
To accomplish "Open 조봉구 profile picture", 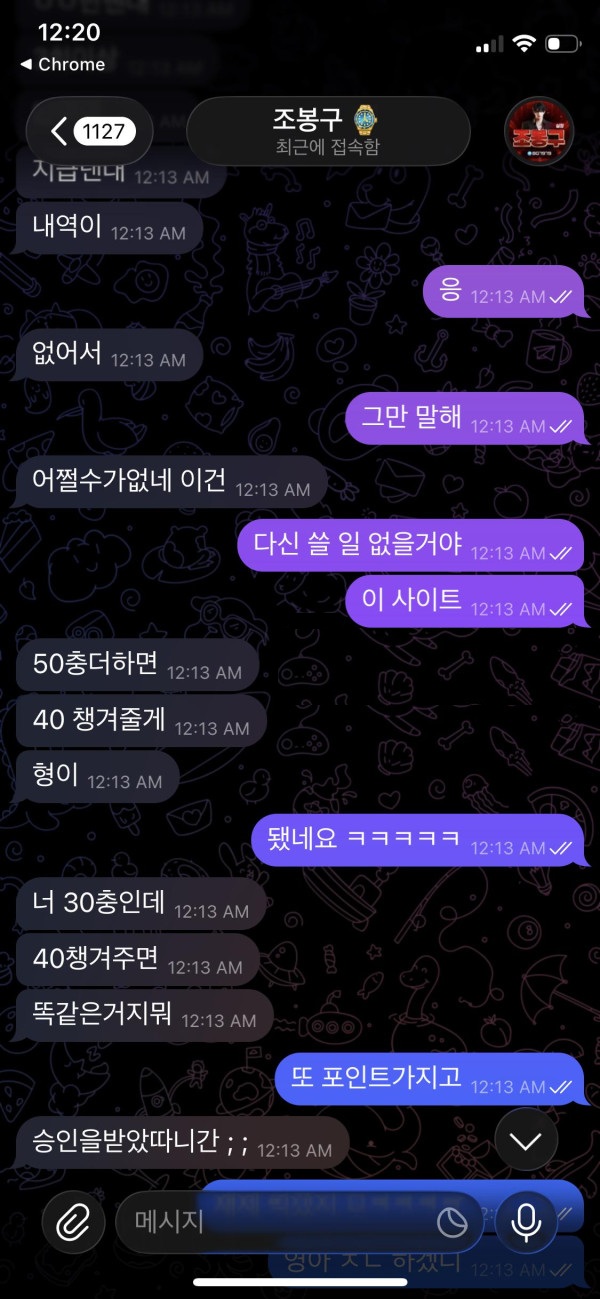I will coord(538,131).
